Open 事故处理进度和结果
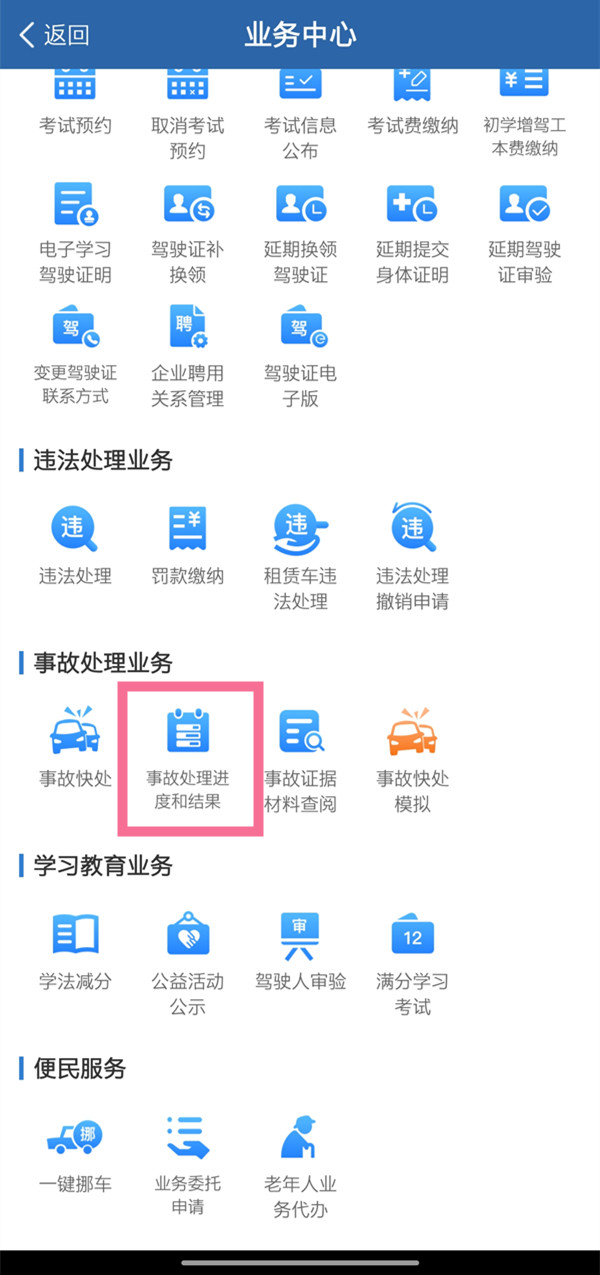The width and height of the screenshot is (600, 1275). pos(188,760)
